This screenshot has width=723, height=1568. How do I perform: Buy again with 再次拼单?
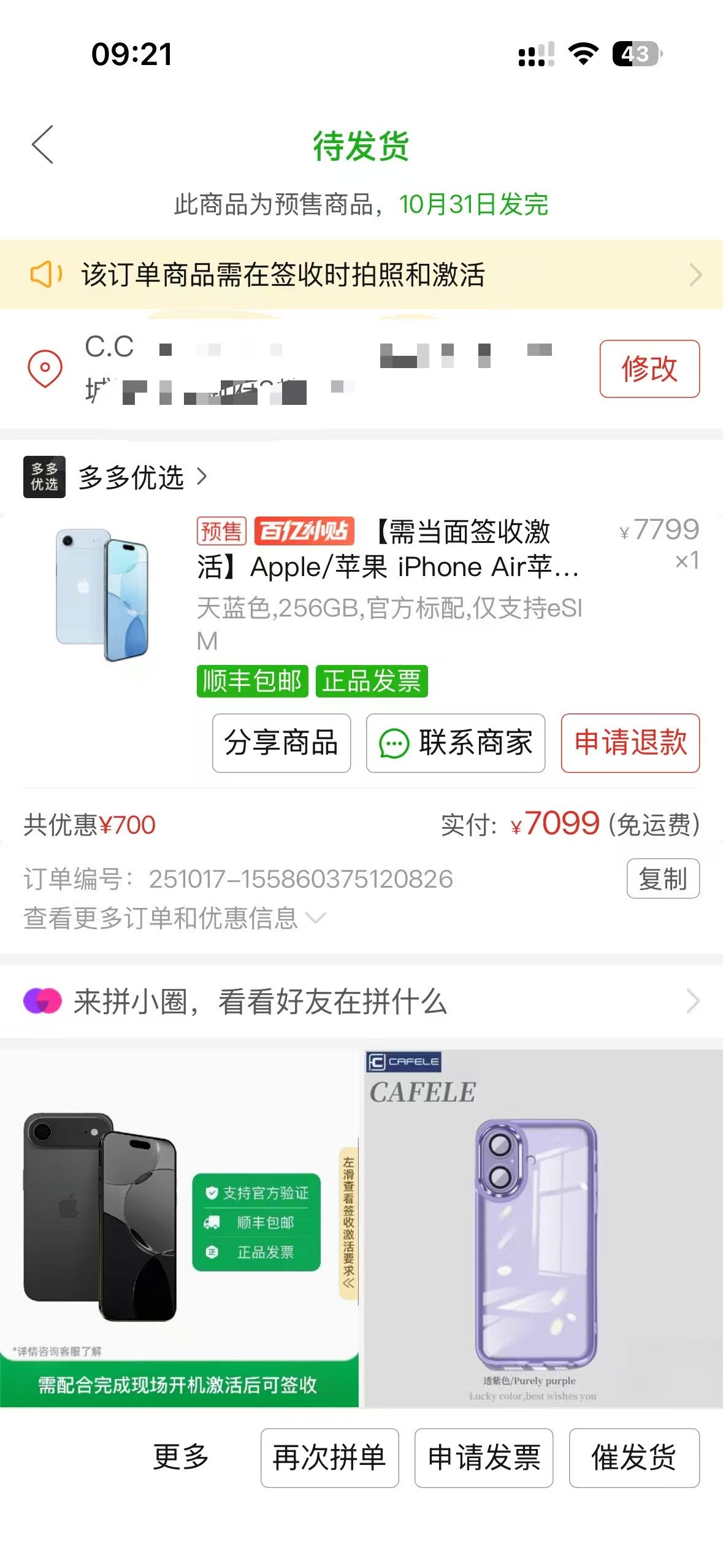pyautogui.click(x=329, y=1457)
